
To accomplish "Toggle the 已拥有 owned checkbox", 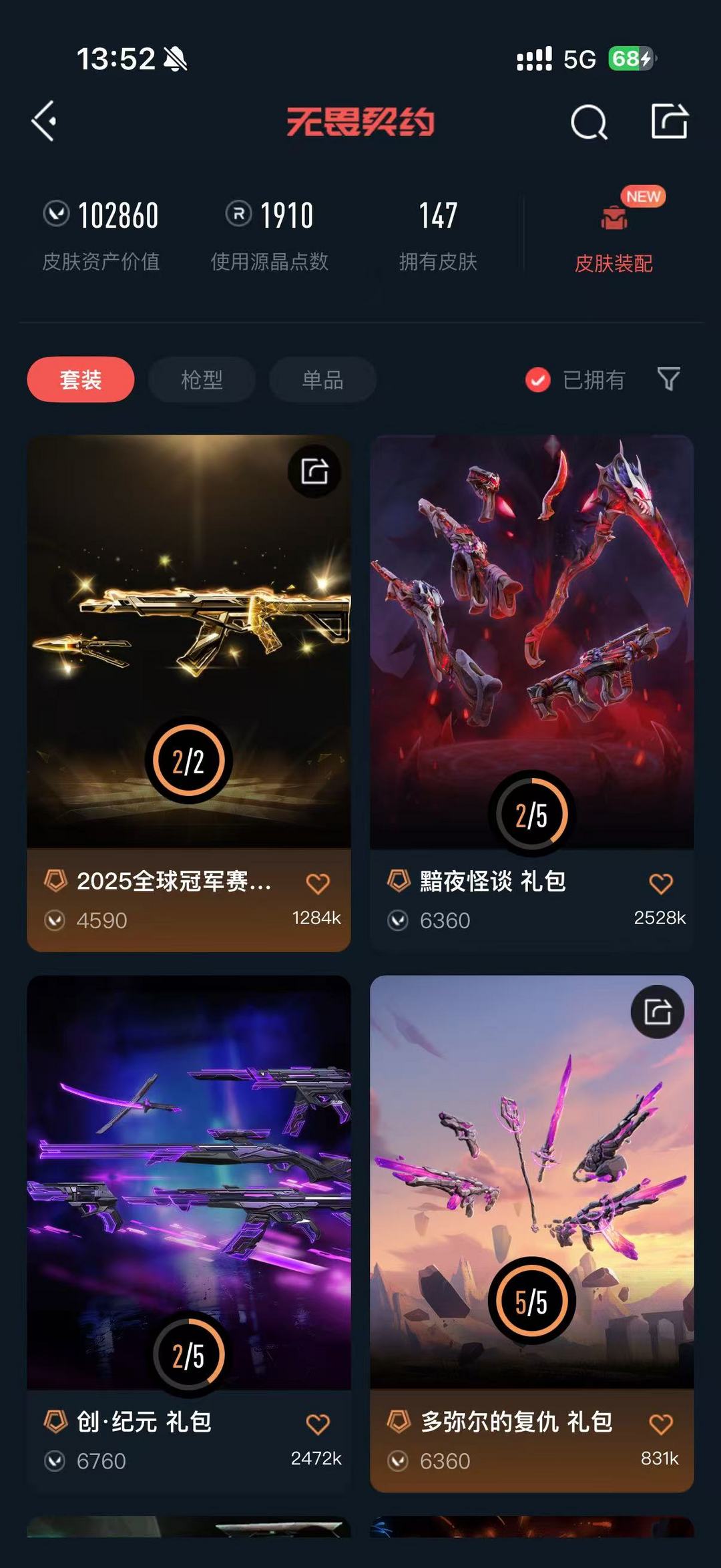I will point(538,380).
